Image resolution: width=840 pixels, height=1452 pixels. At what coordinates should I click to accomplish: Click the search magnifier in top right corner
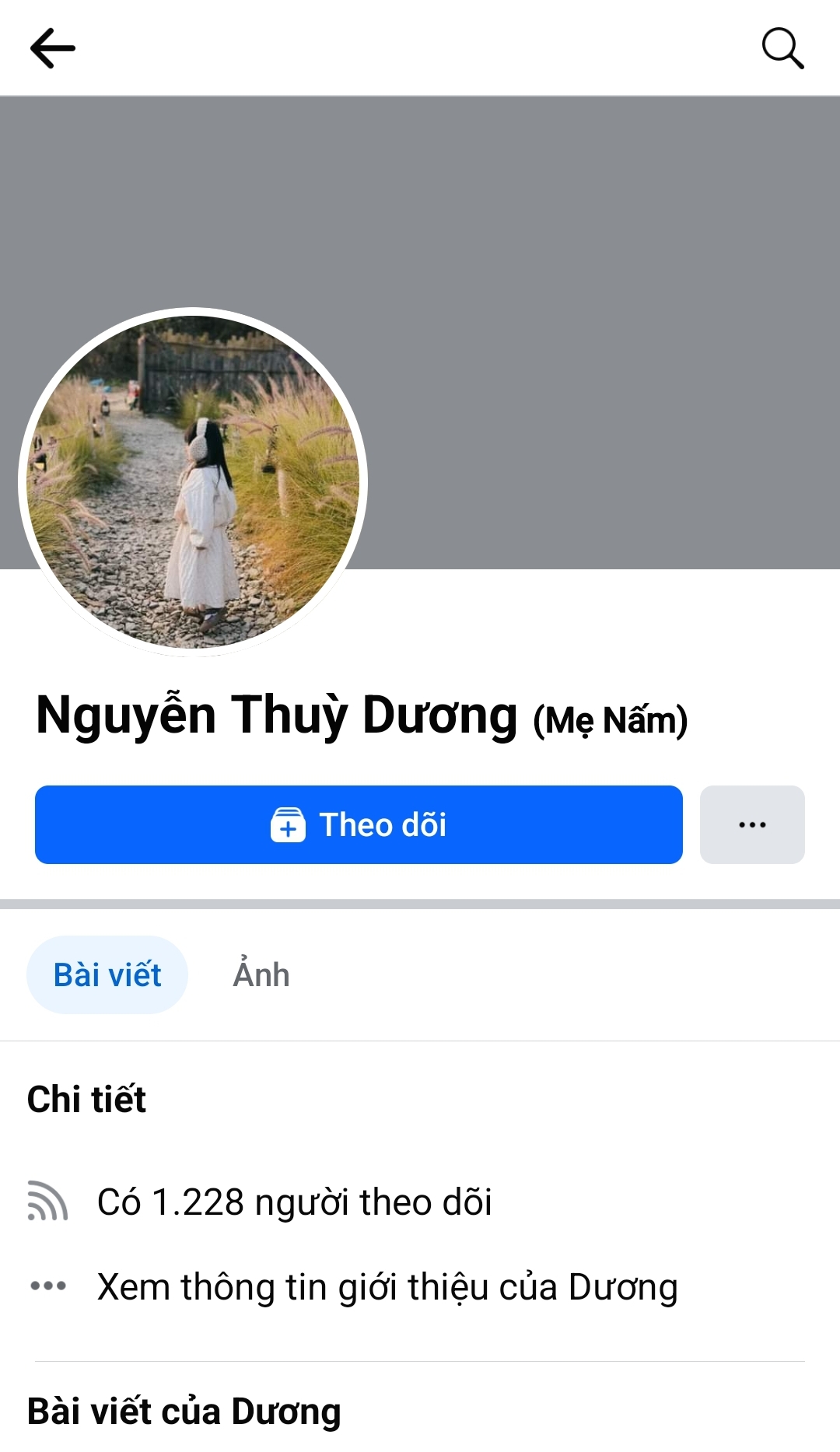[x=783, y=48]
